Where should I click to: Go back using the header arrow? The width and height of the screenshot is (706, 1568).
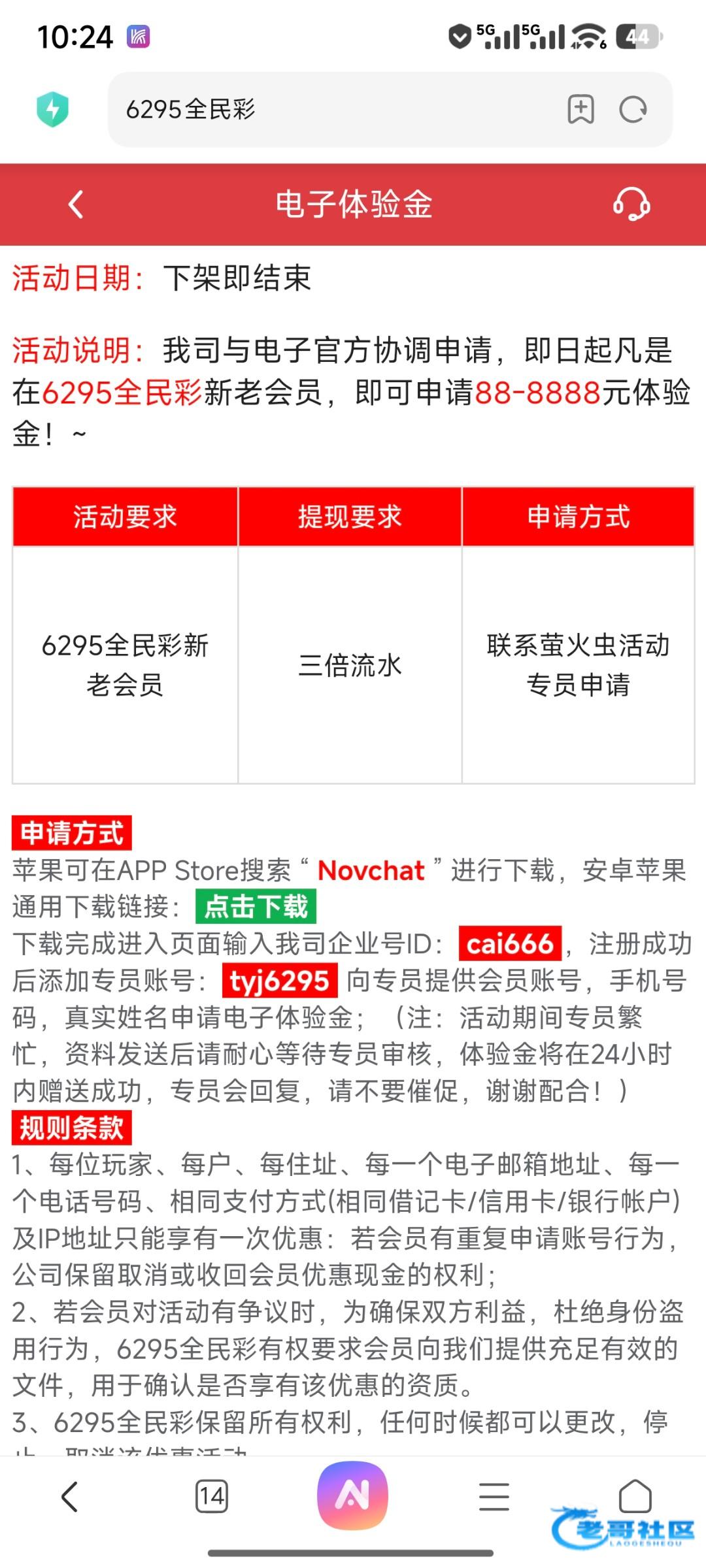coord(76,204)
